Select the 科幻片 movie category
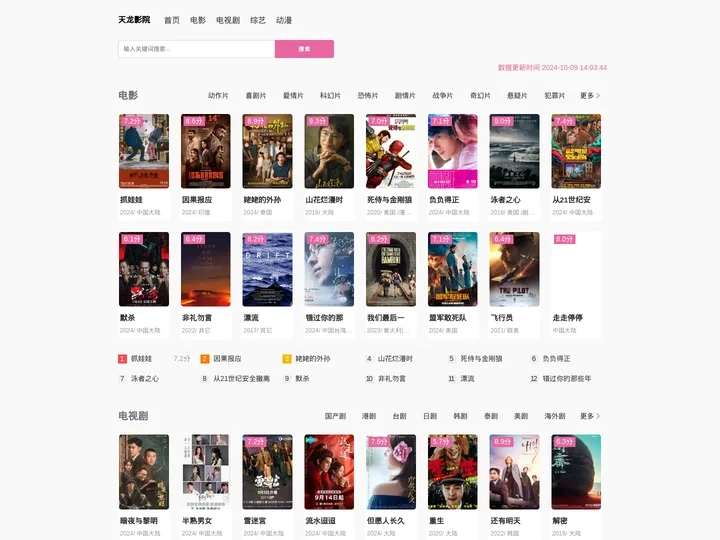 coord(330,96)
